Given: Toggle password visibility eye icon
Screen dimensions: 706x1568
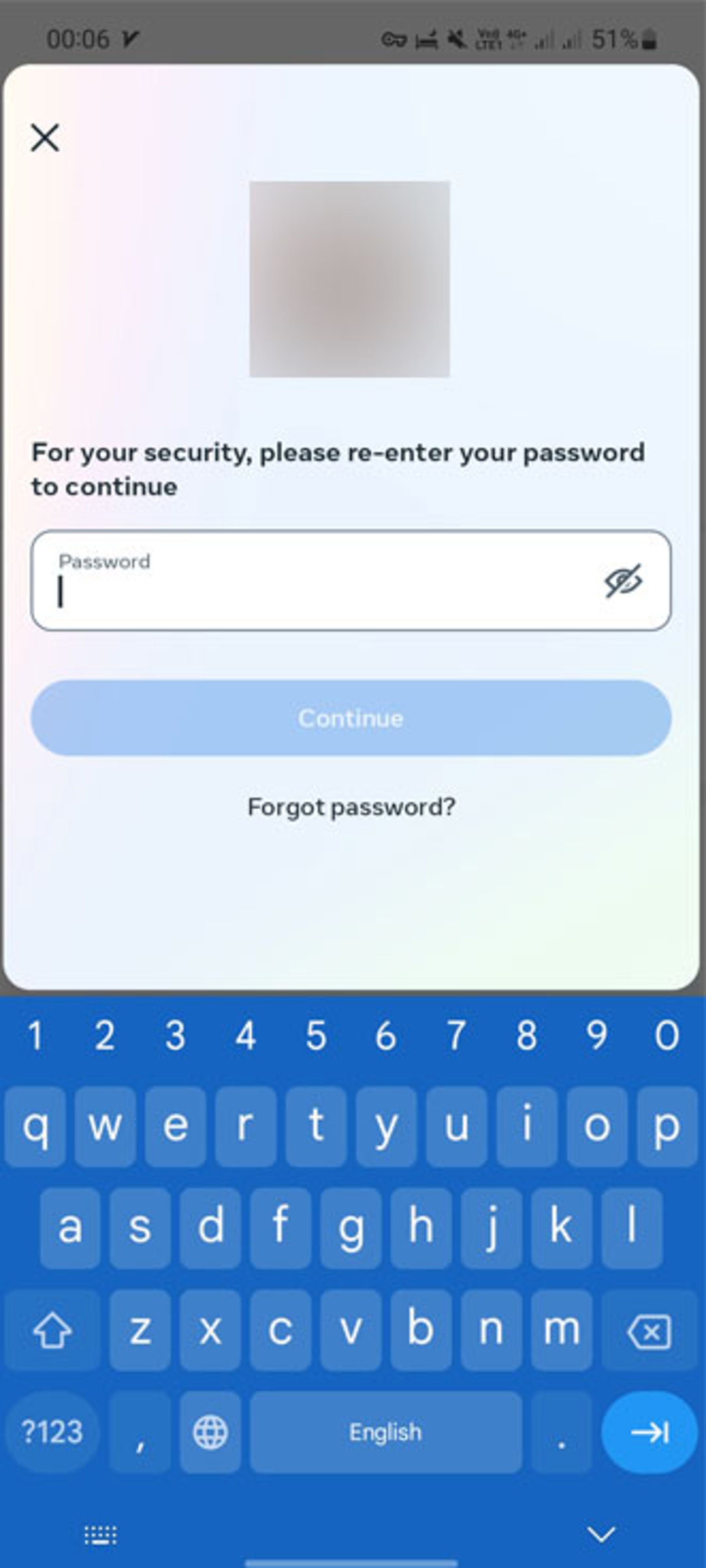Looking at the screenshot, I should pyautogui.click(x=623, y=581).
